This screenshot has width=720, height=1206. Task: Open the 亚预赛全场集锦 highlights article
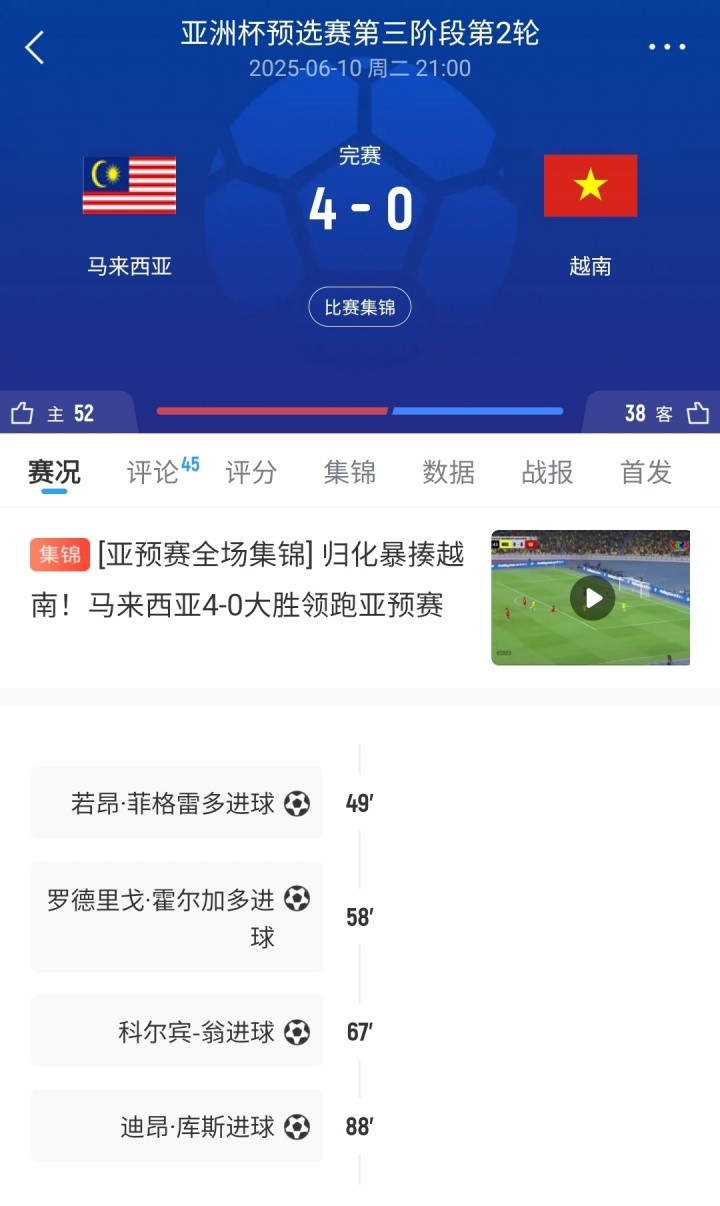250,580
